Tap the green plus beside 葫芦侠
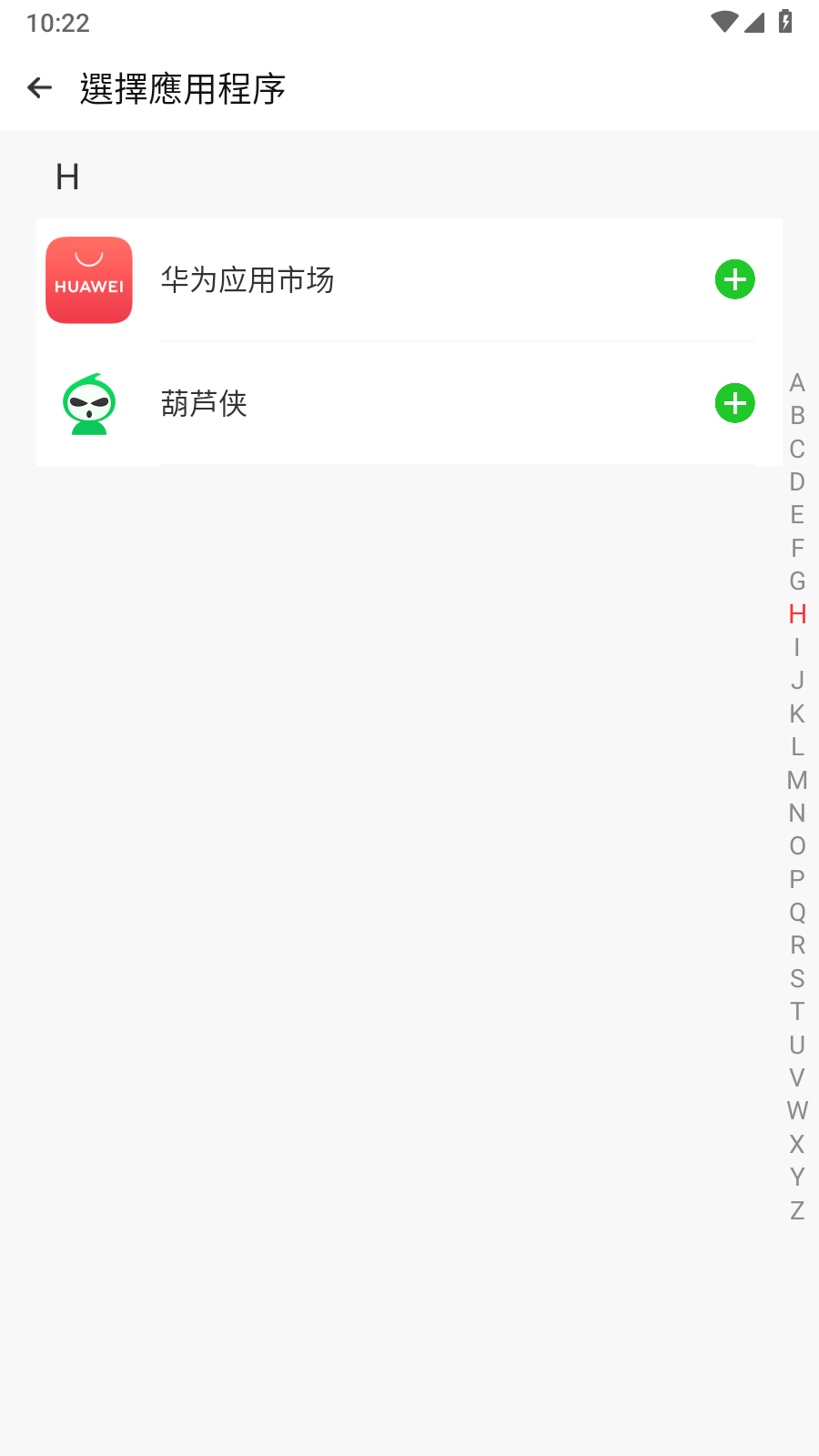This screenshot has width=819, height=1456. pos(734,403)
